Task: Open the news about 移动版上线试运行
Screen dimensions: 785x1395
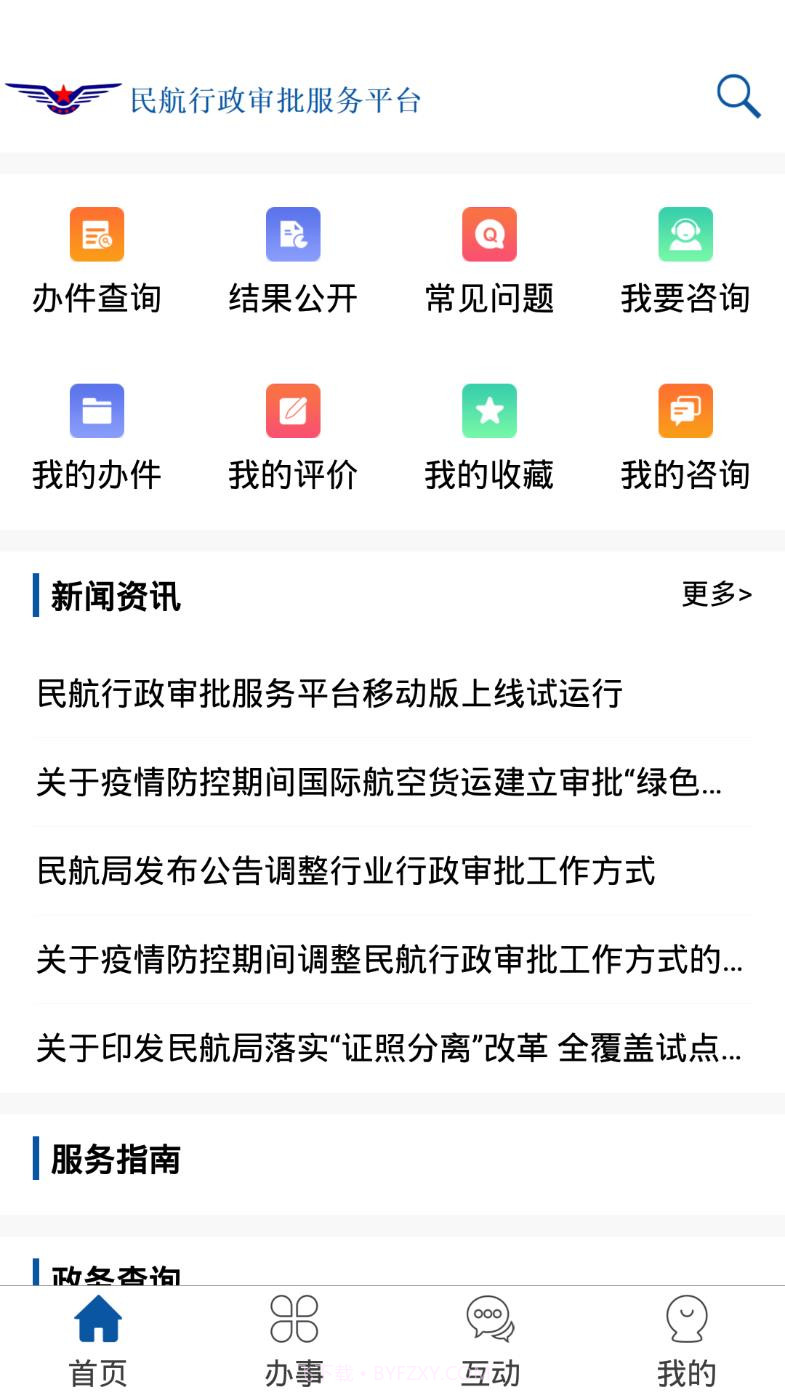Action: point(328,694)
